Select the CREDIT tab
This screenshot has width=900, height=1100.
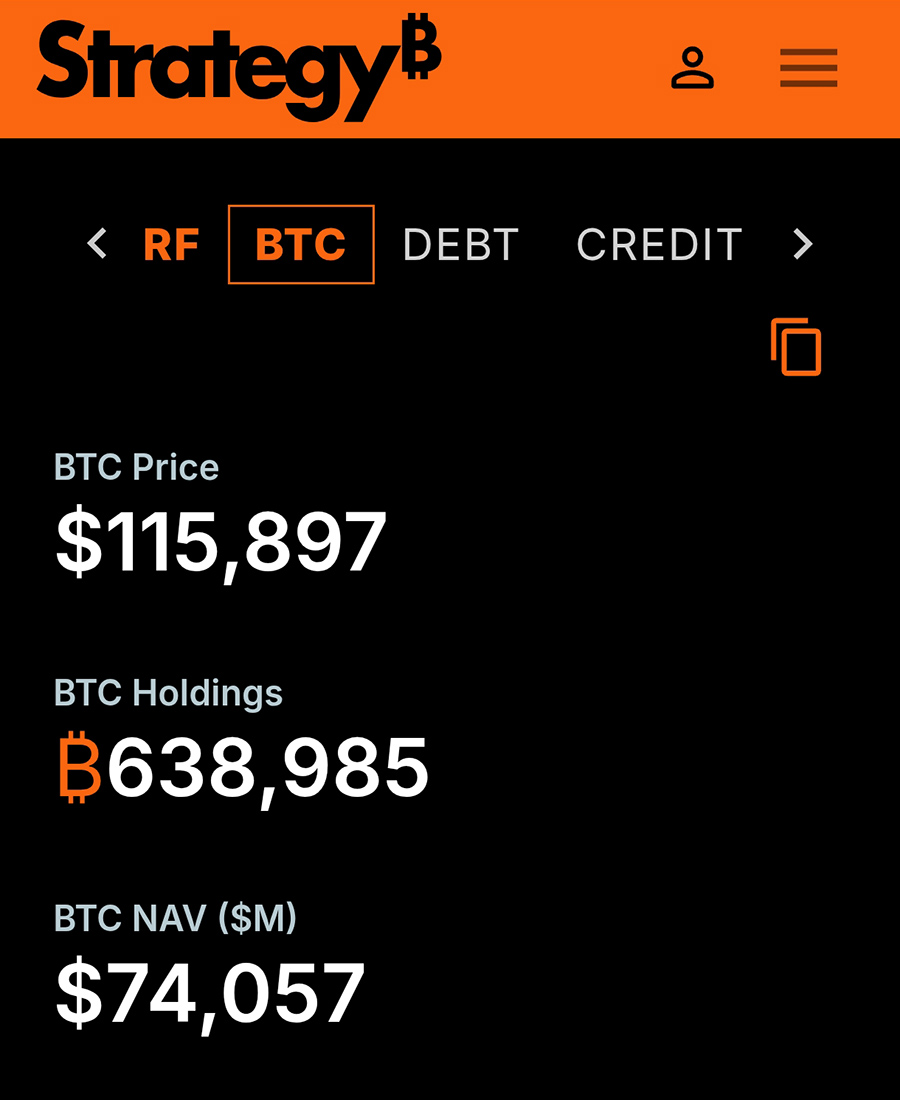(658, 244)
